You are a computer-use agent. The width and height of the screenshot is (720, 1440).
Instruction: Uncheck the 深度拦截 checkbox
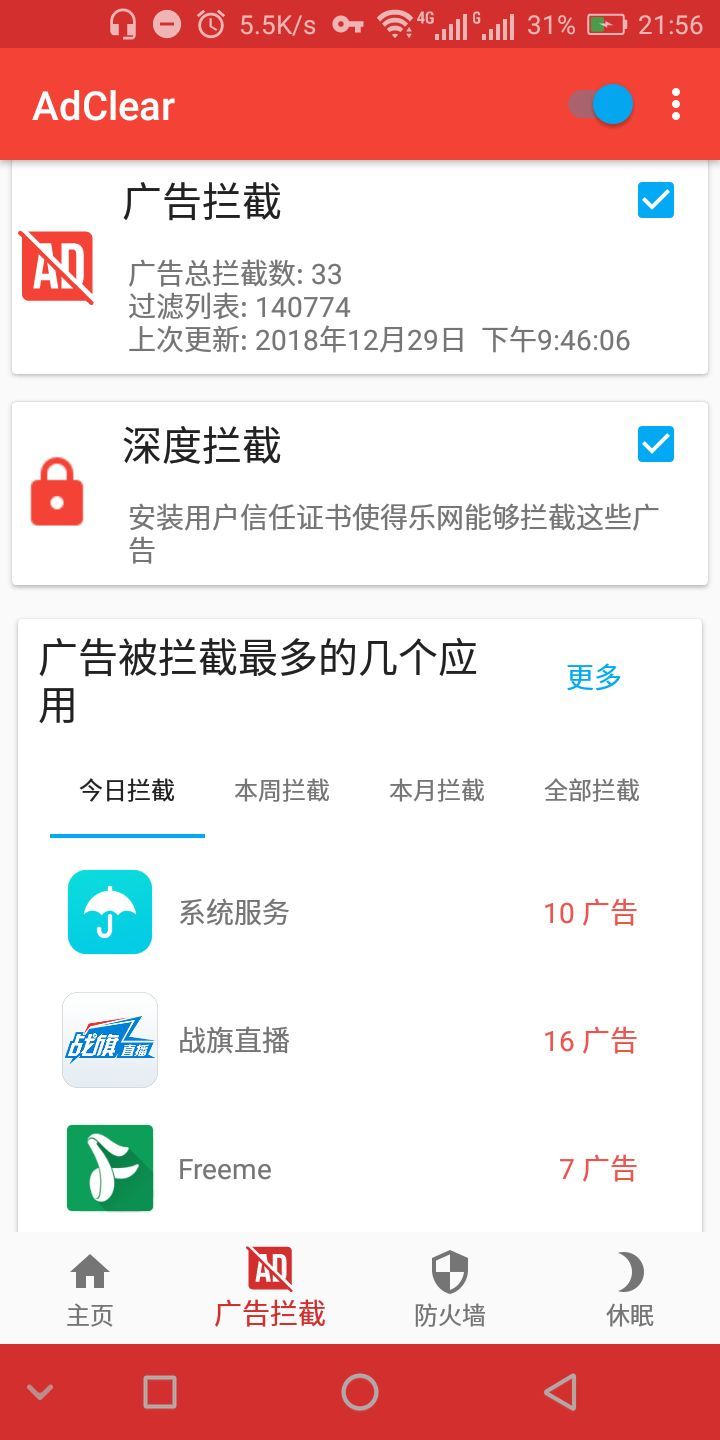pos(655,444)
